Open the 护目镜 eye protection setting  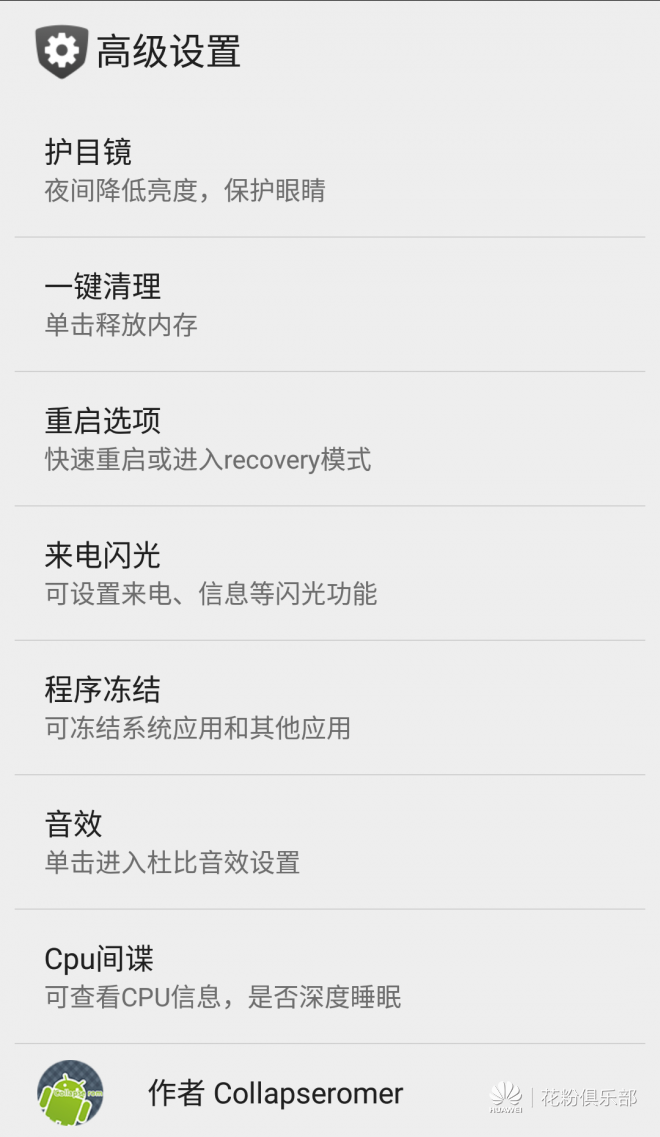click(x=330, y=170)
